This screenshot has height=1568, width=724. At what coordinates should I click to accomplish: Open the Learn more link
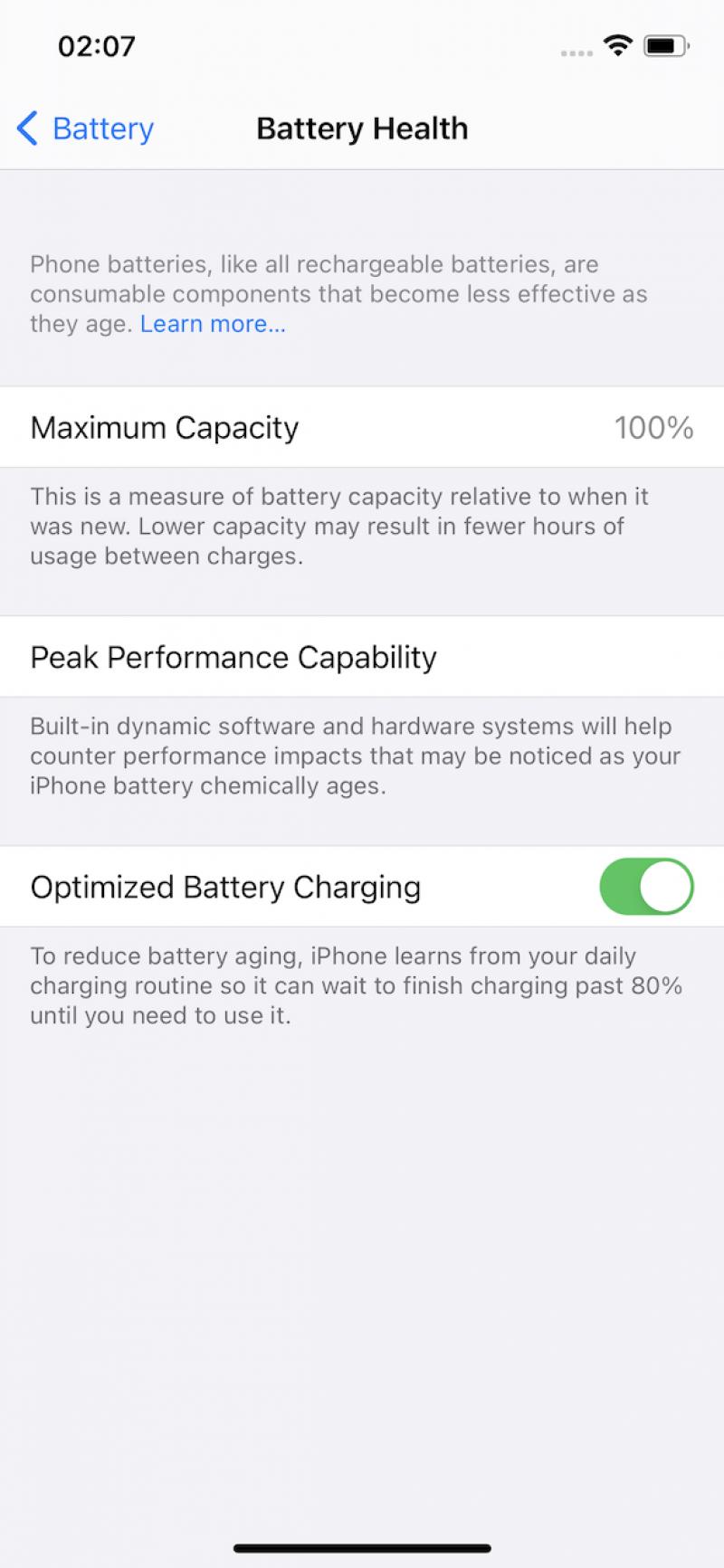(x=213, y=324)
